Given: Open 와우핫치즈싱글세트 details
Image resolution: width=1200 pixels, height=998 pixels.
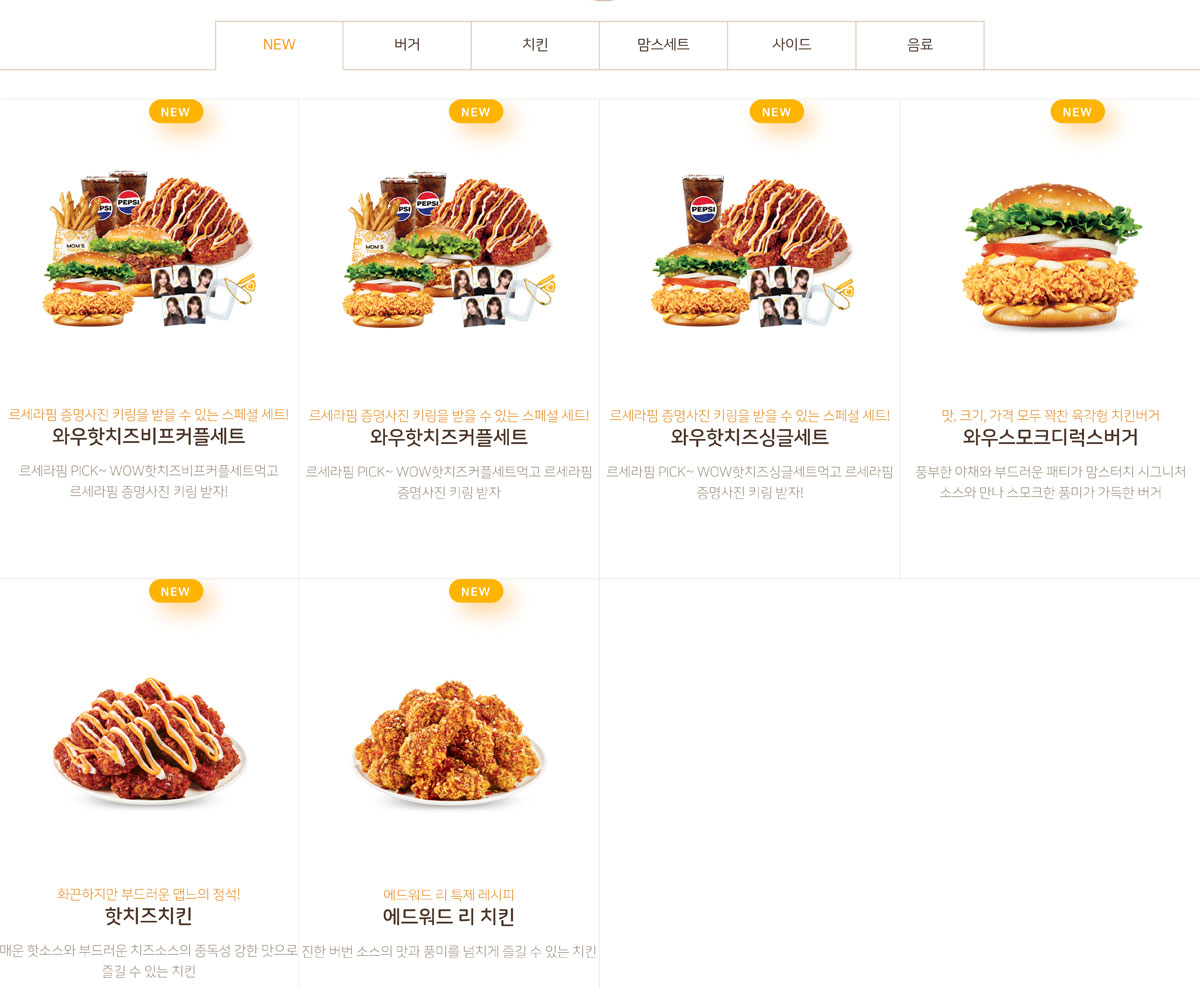Looking at the screenshot, I should click(x=750, y=437).
